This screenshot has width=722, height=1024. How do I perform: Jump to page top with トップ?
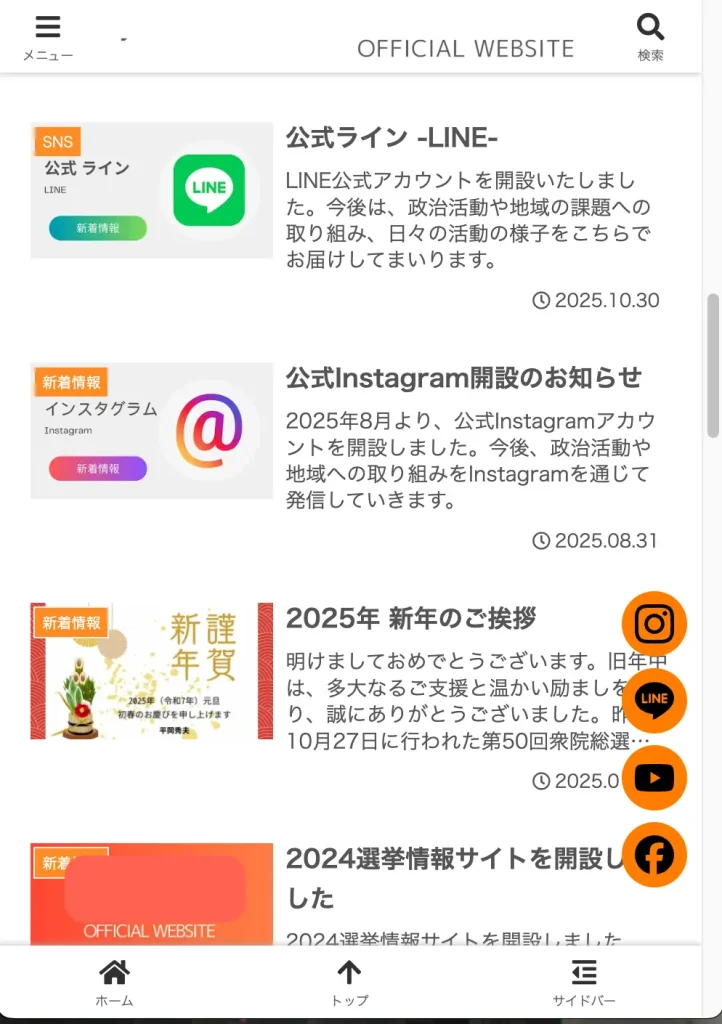(x=349, y=982)
